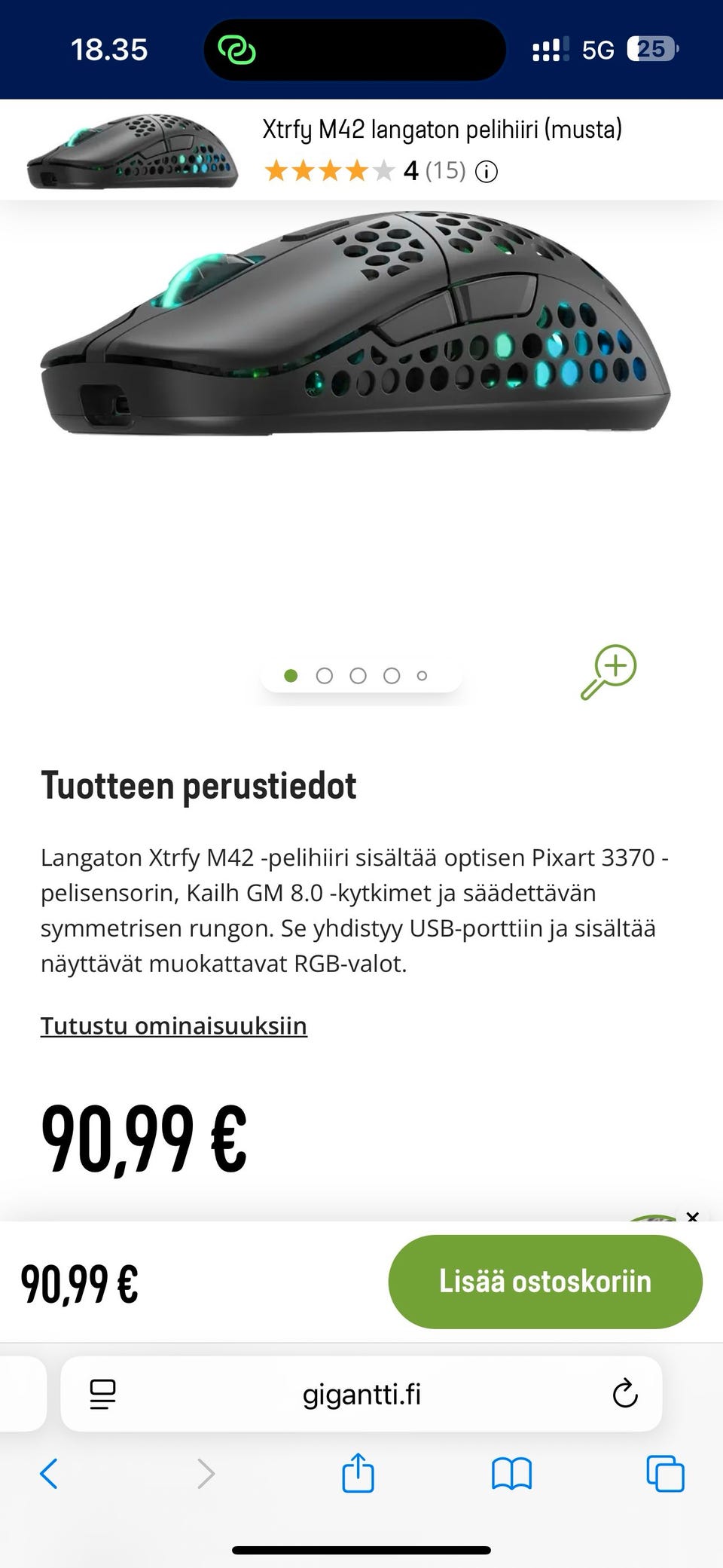Select the first image carousel dot
The height and width of the screenshot is (1568, 723).
pos(291,676)
